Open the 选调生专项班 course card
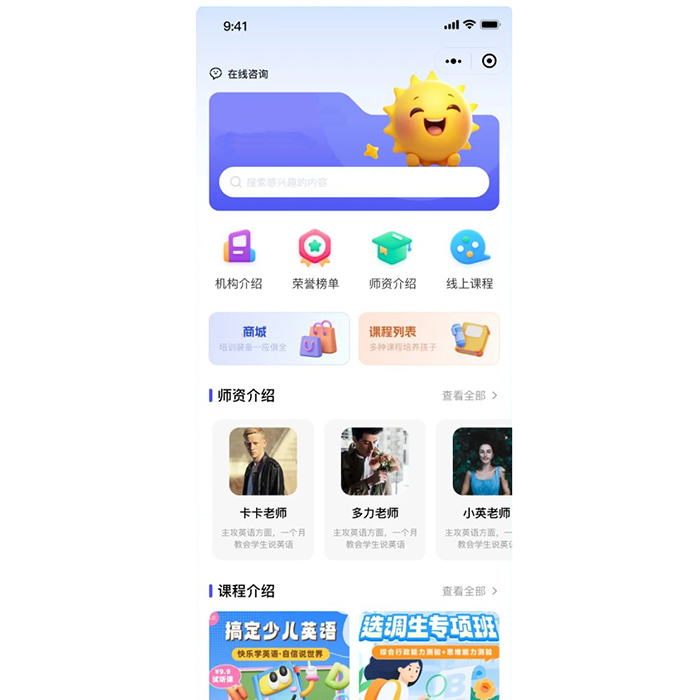The width and height of the screenshot is (700, 700). [429, 655]
